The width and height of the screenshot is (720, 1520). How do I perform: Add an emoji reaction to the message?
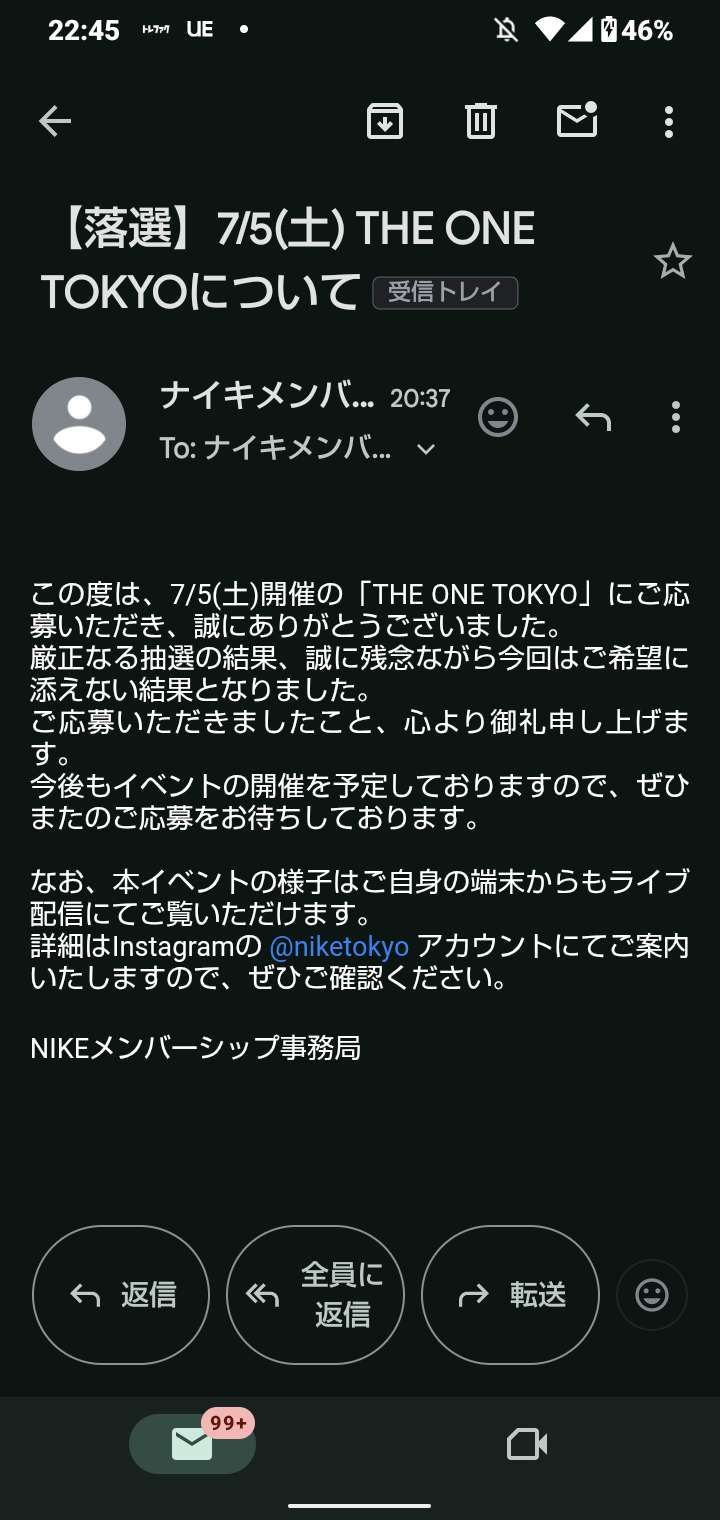(x=498, y=417)
